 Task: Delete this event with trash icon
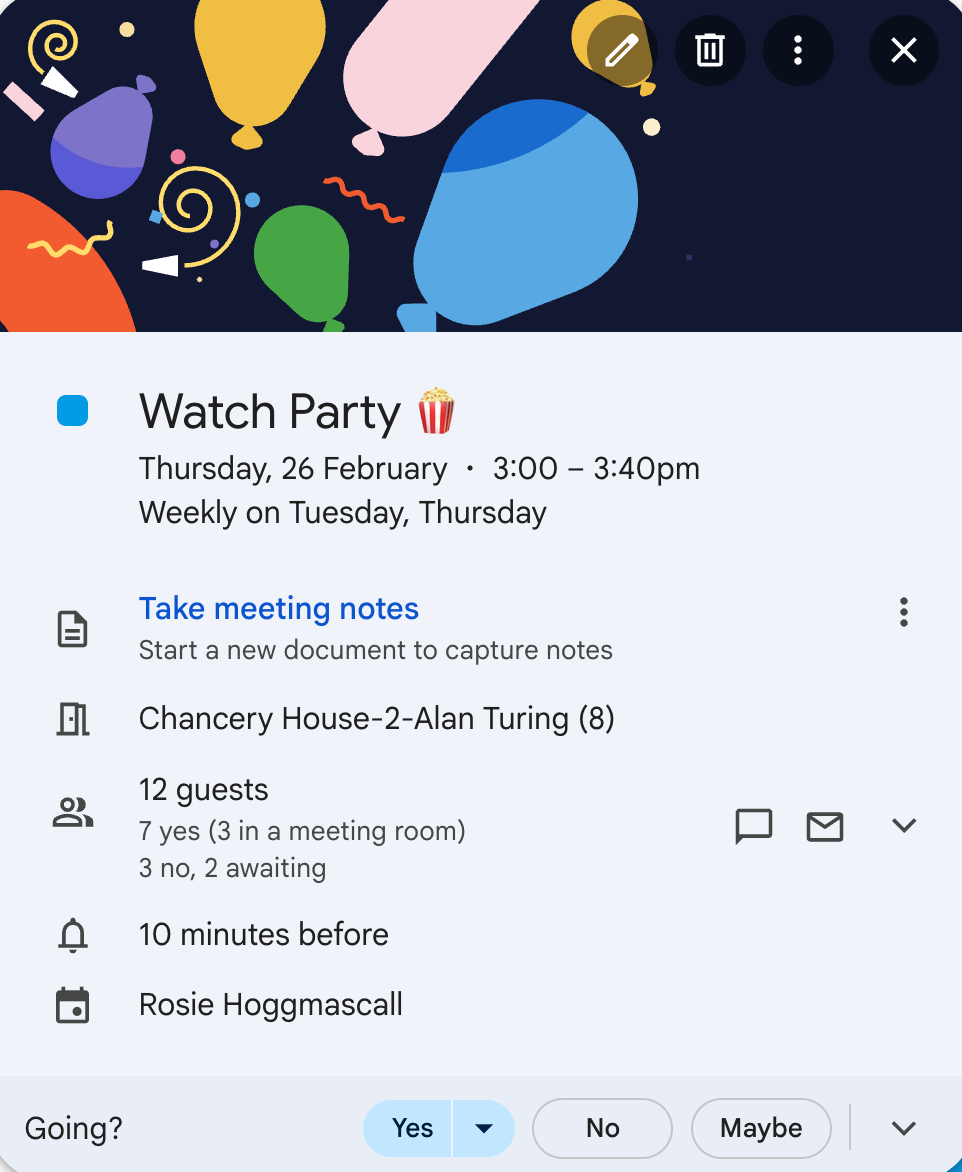710,50
